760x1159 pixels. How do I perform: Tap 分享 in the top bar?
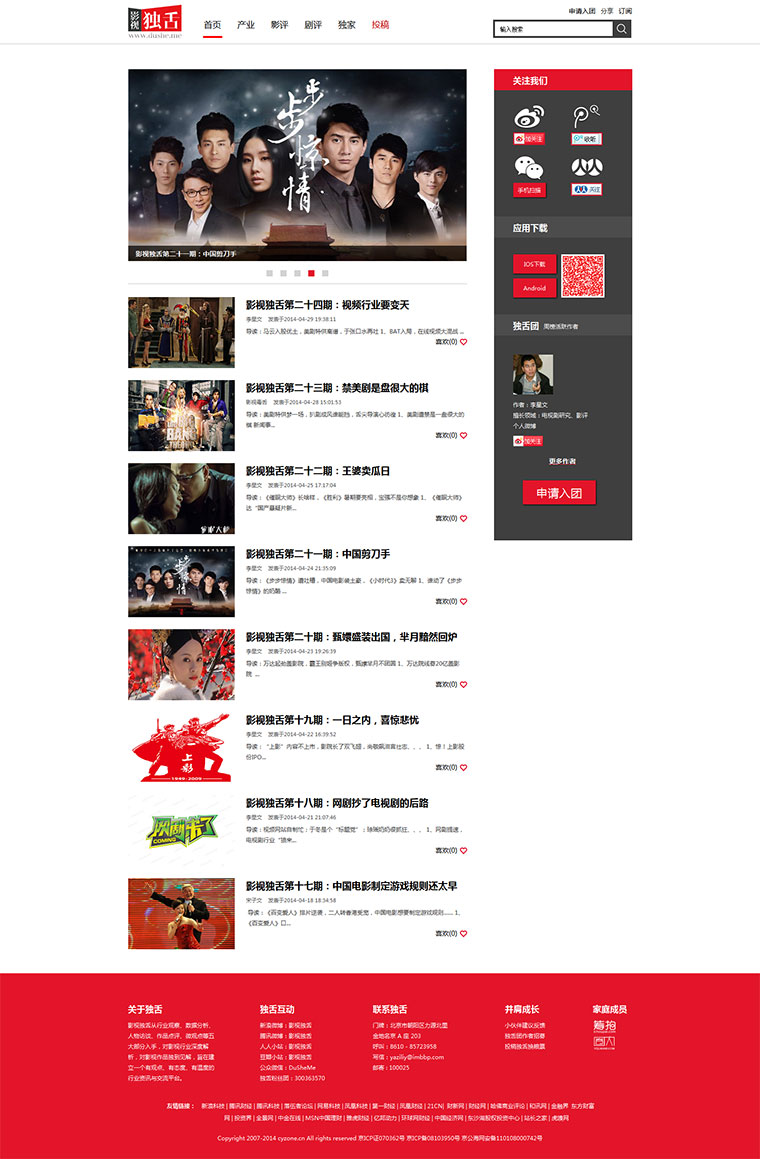pyautogui.click(x=607, y=10)
